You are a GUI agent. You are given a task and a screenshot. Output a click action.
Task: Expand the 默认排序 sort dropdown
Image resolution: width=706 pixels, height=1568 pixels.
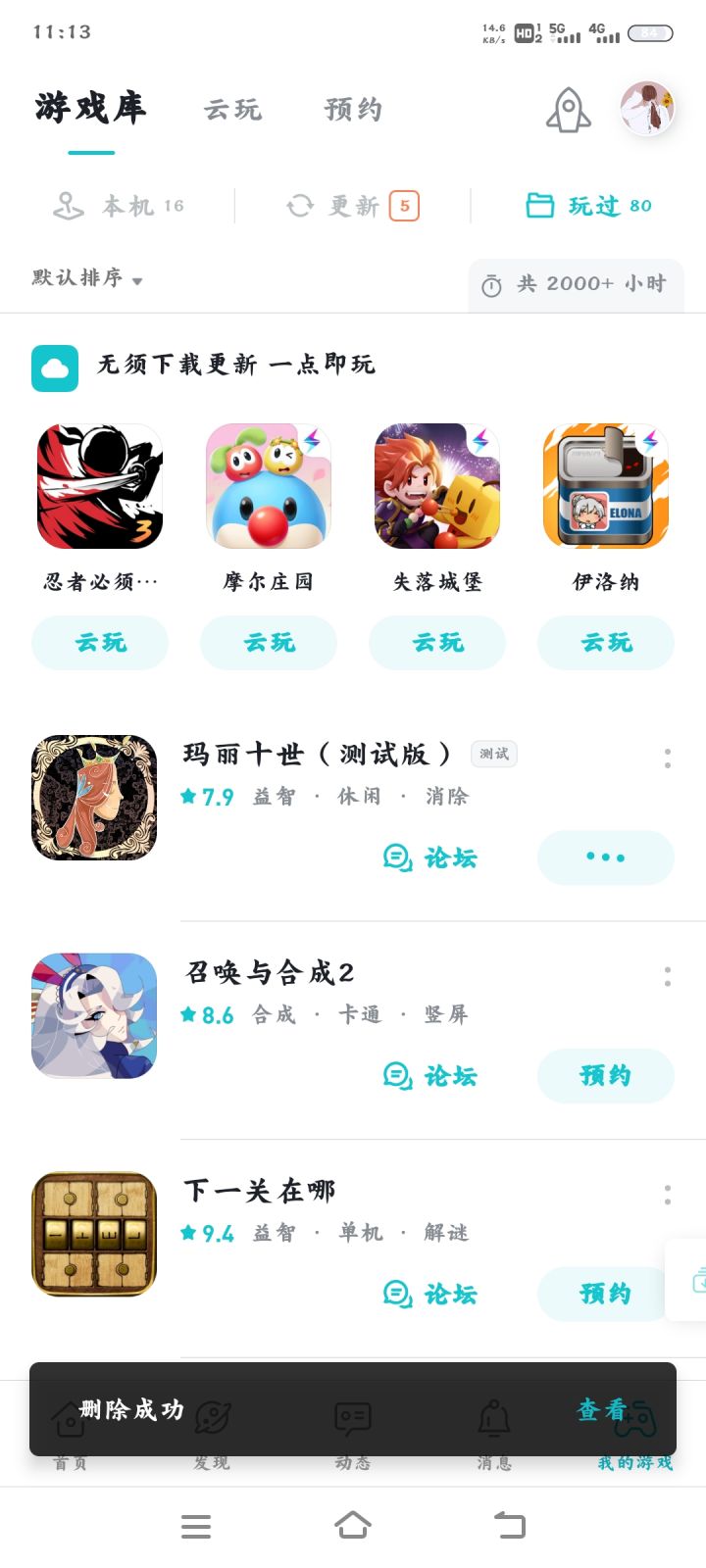coord(87,278)
